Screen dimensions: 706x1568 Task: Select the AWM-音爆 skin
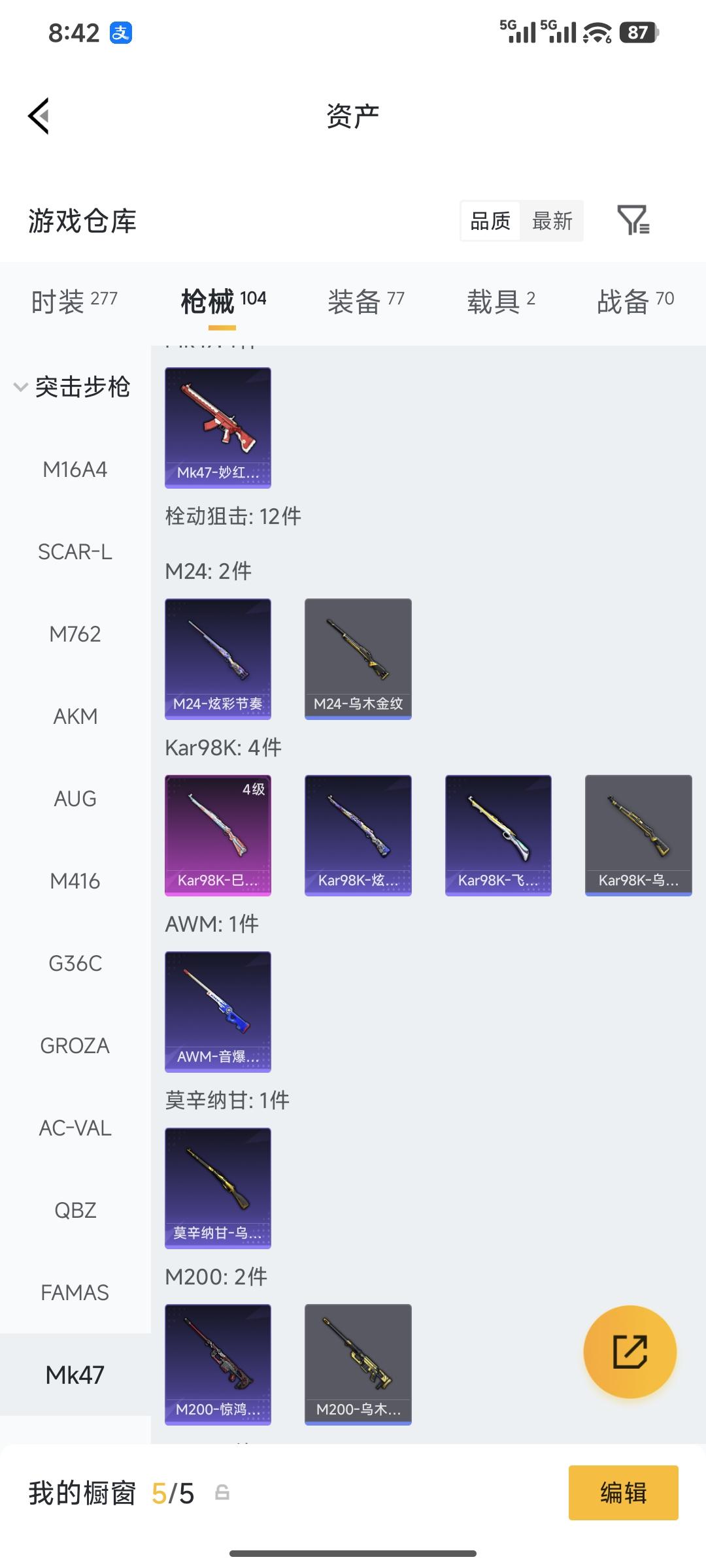(x=218, y=1011)
